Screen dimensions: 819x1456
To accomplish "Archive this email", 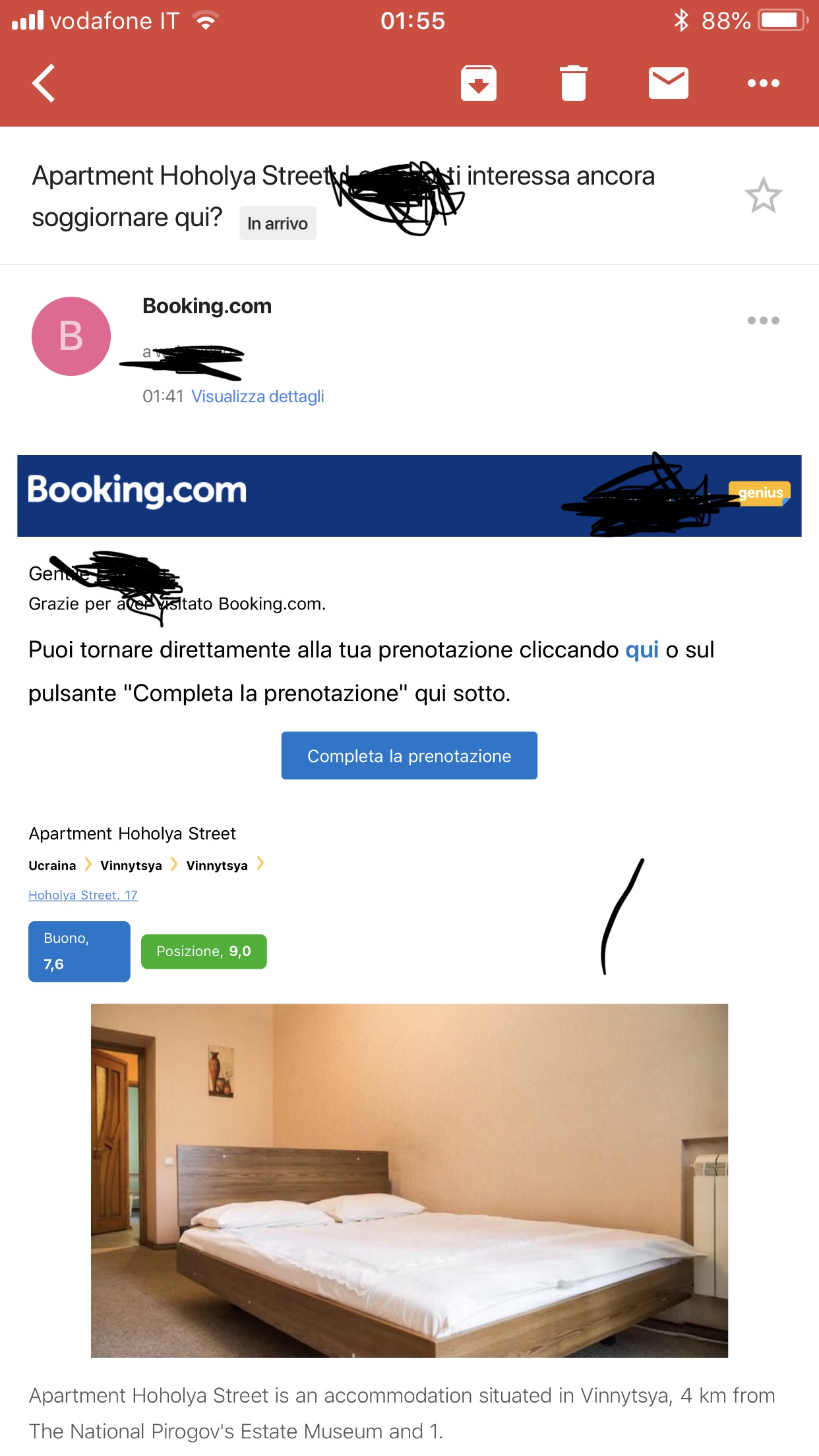I will (x=478, y=83).
